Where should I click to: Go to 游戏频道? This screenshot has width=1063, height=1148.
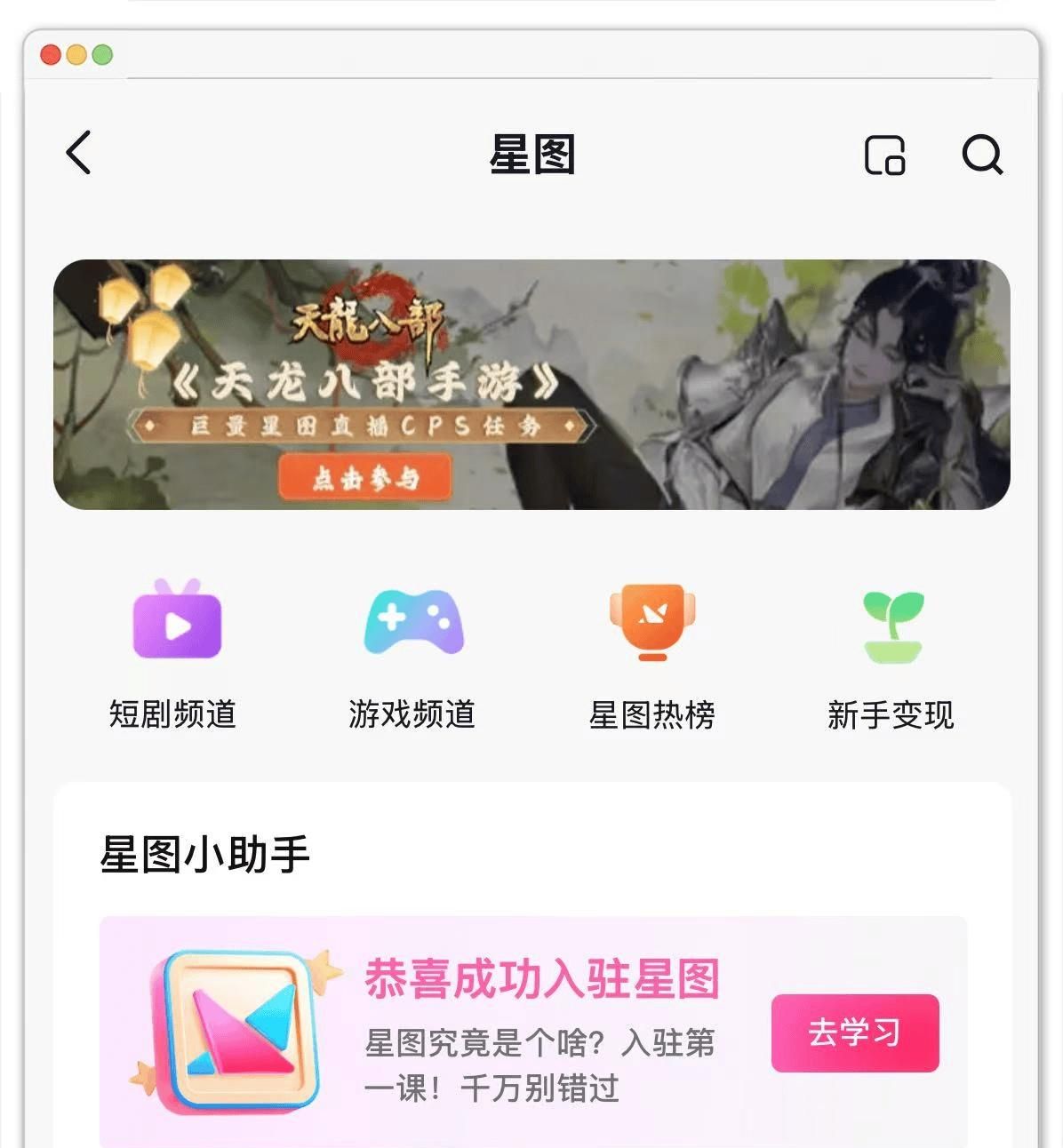412,655
